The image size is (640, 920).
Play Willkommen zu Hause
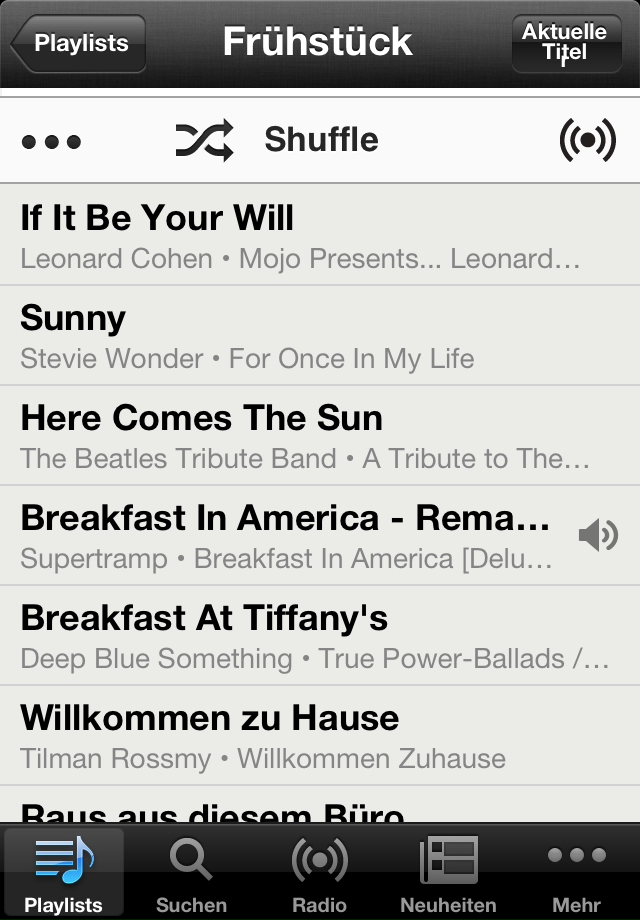(x=300, y=735)
